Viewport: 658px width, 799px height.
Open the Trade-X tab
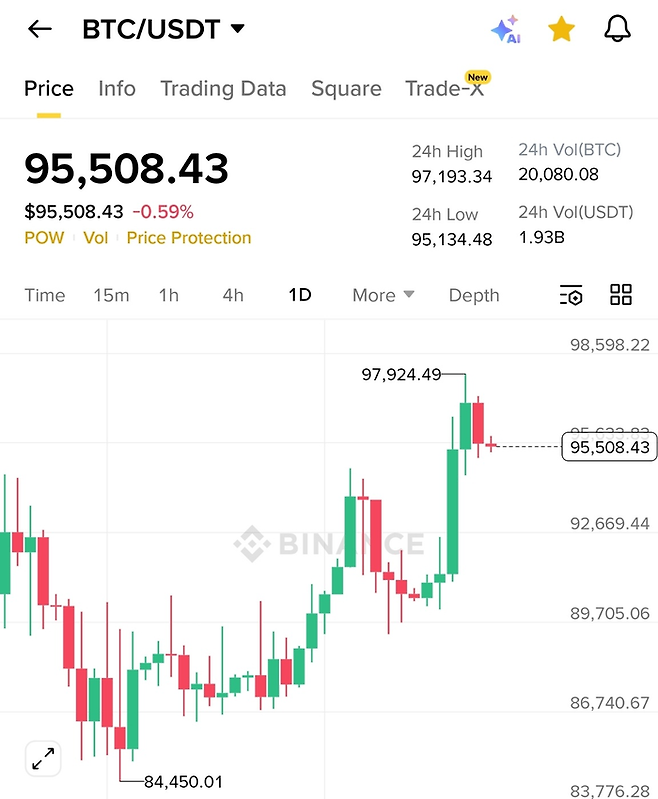(x=444, y=88)
